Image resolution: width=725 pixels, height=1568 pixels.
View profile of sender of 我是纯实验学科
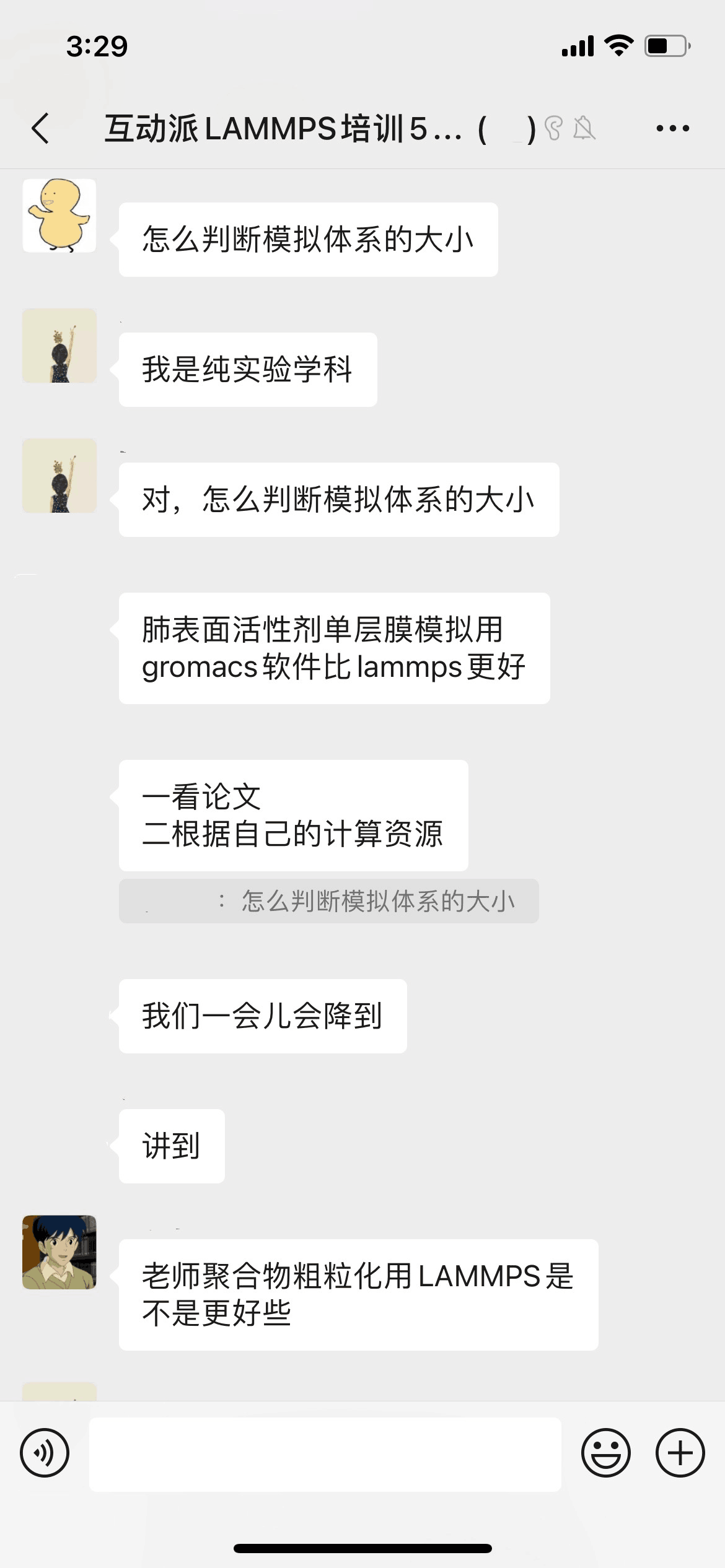click(x=59, y=346)
